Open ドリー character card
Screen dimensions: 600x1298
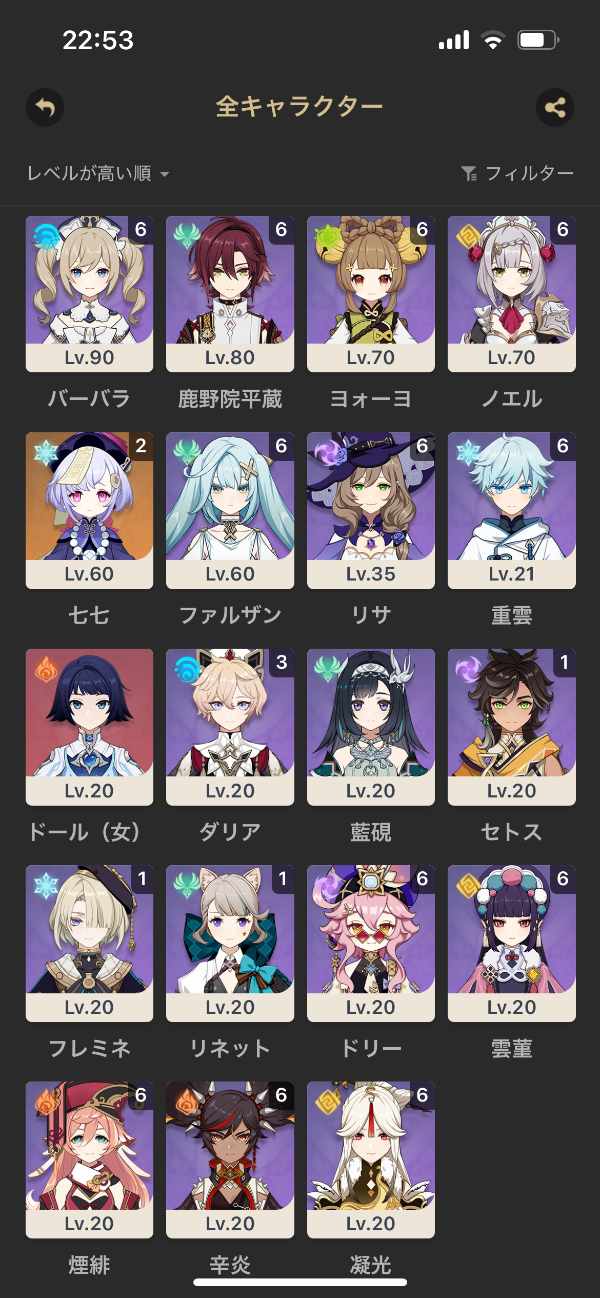[371, 943]
